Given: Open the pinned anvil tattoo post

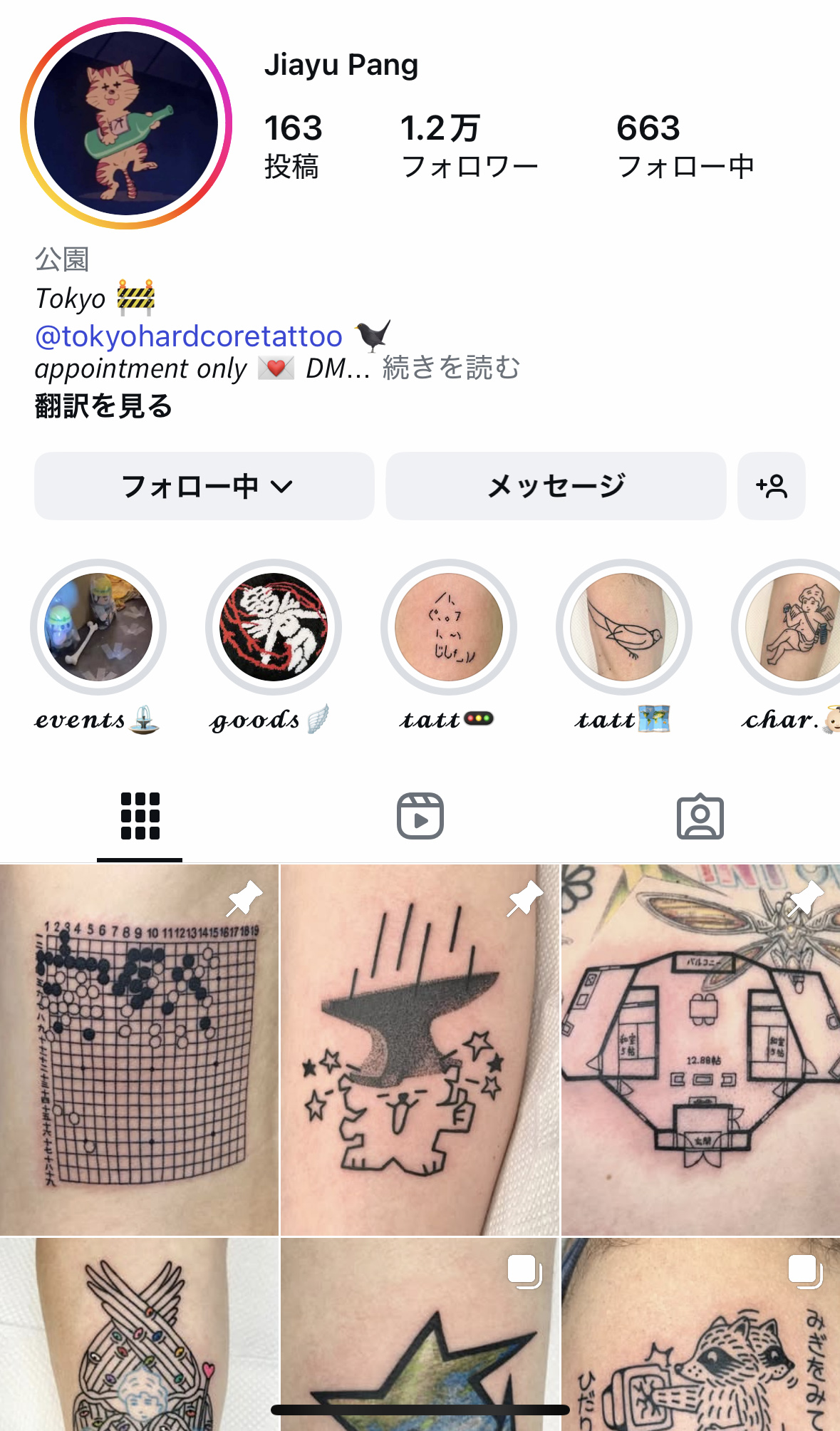Looking at the screenshot, I should click(x=420, y=1050).
